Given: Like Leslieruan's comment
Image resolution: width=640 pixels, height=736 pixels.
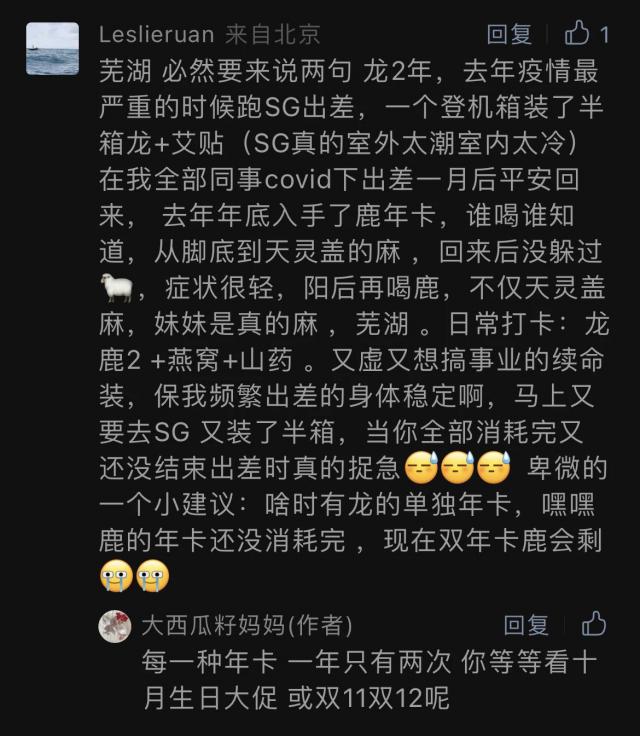Looking at the screenshot, I should (578, 34).
